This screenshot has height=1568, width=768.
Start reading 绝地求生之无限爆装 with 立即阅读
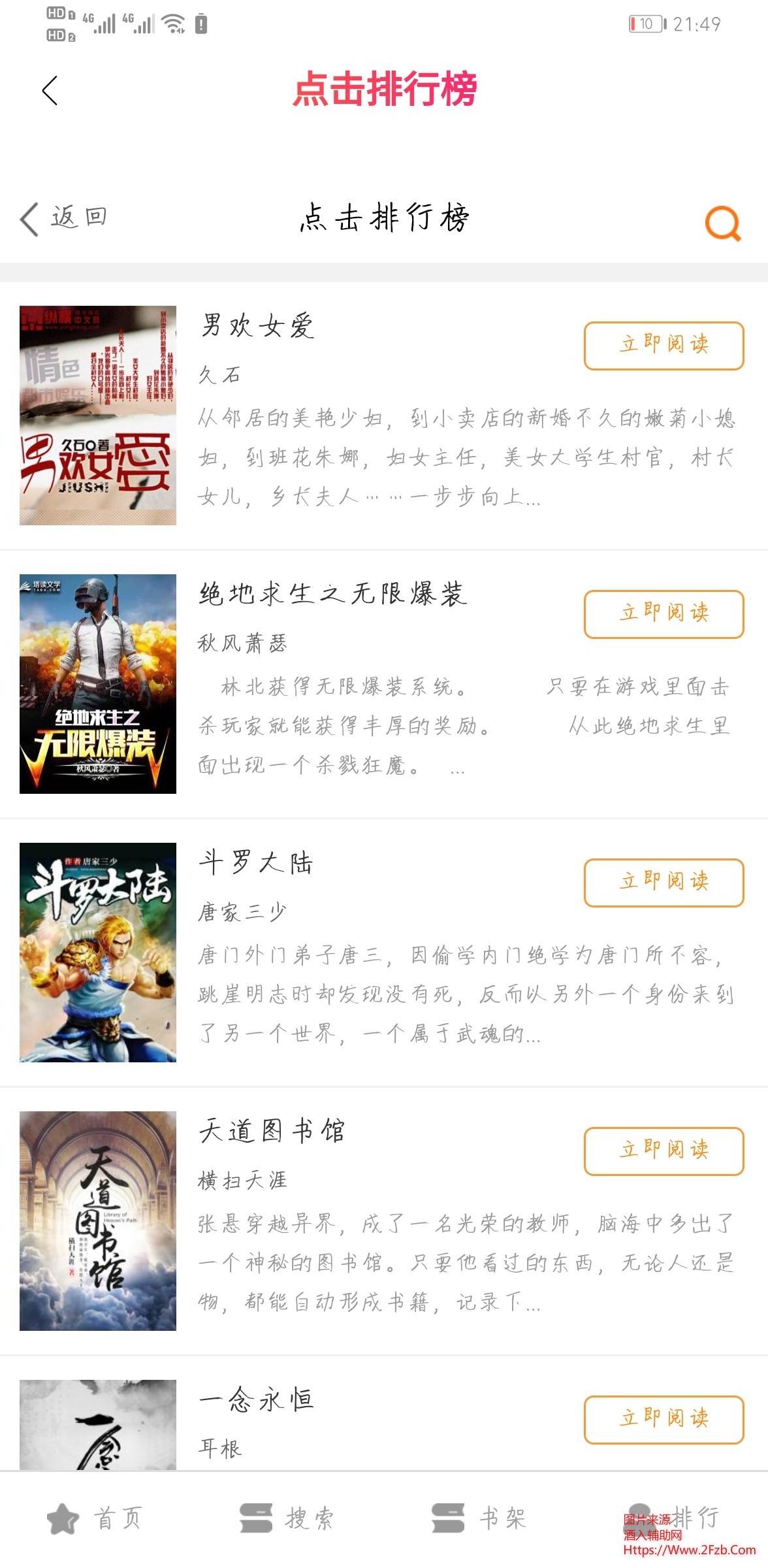click(x=664, y=614)
